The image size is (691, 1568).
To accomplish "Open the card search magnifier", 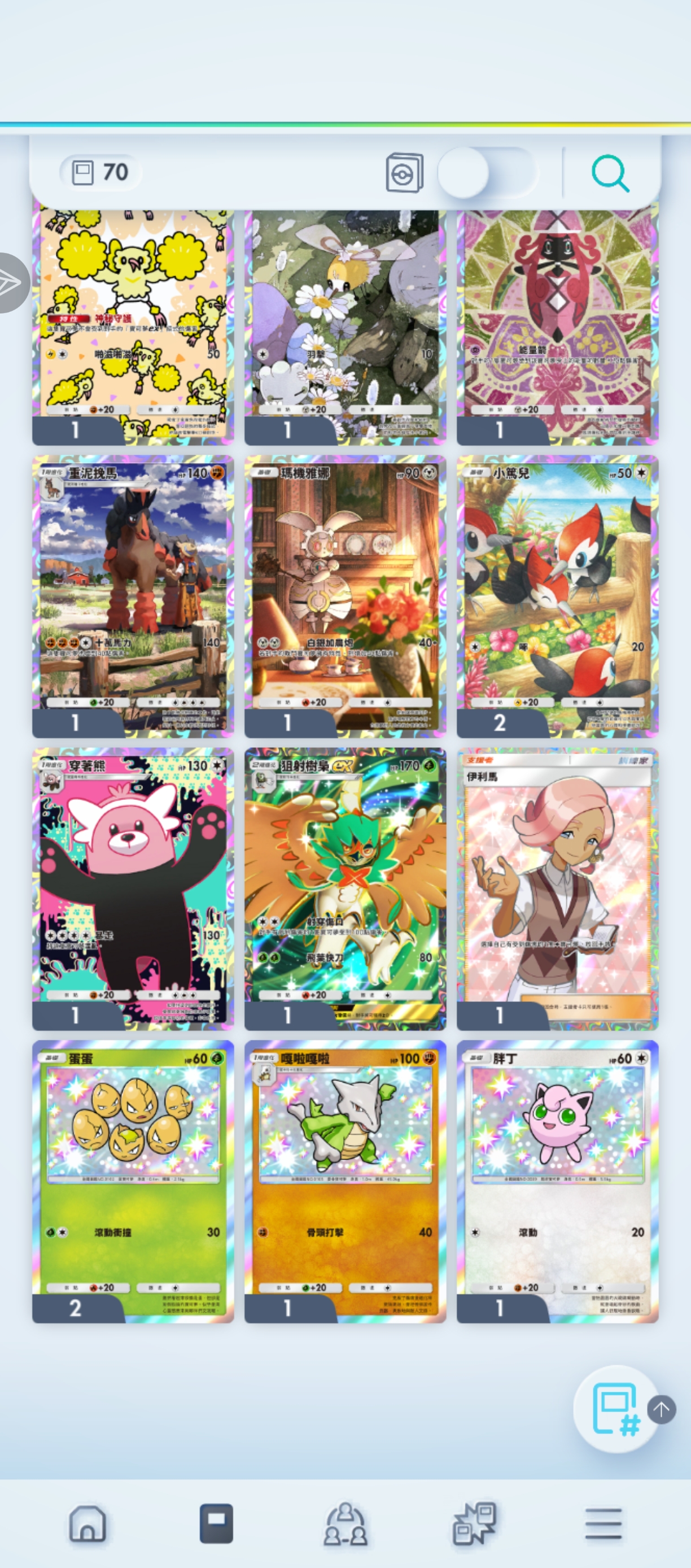I will (610, 174).
